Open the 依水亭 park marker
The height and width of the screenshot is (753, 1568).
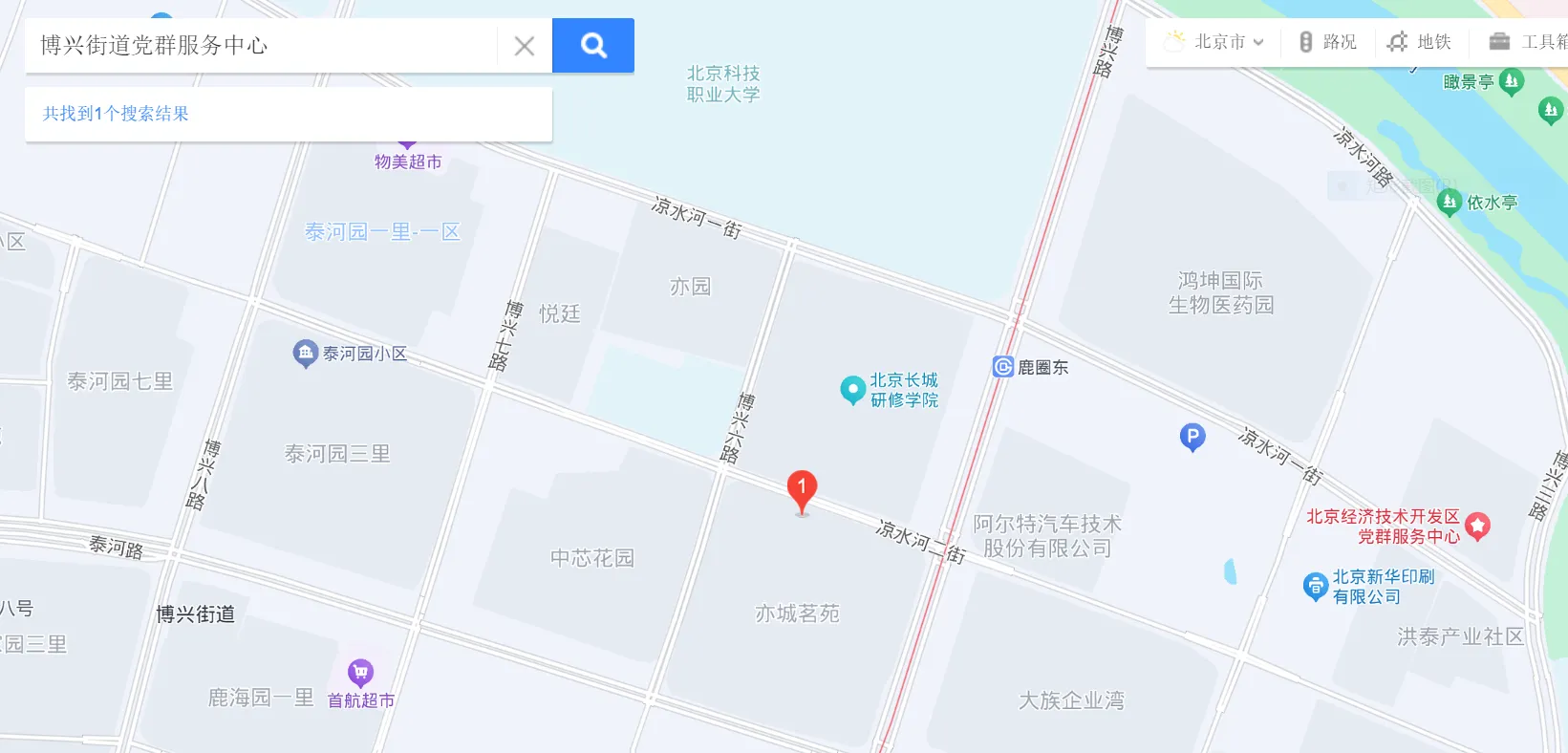[1450, 202]
